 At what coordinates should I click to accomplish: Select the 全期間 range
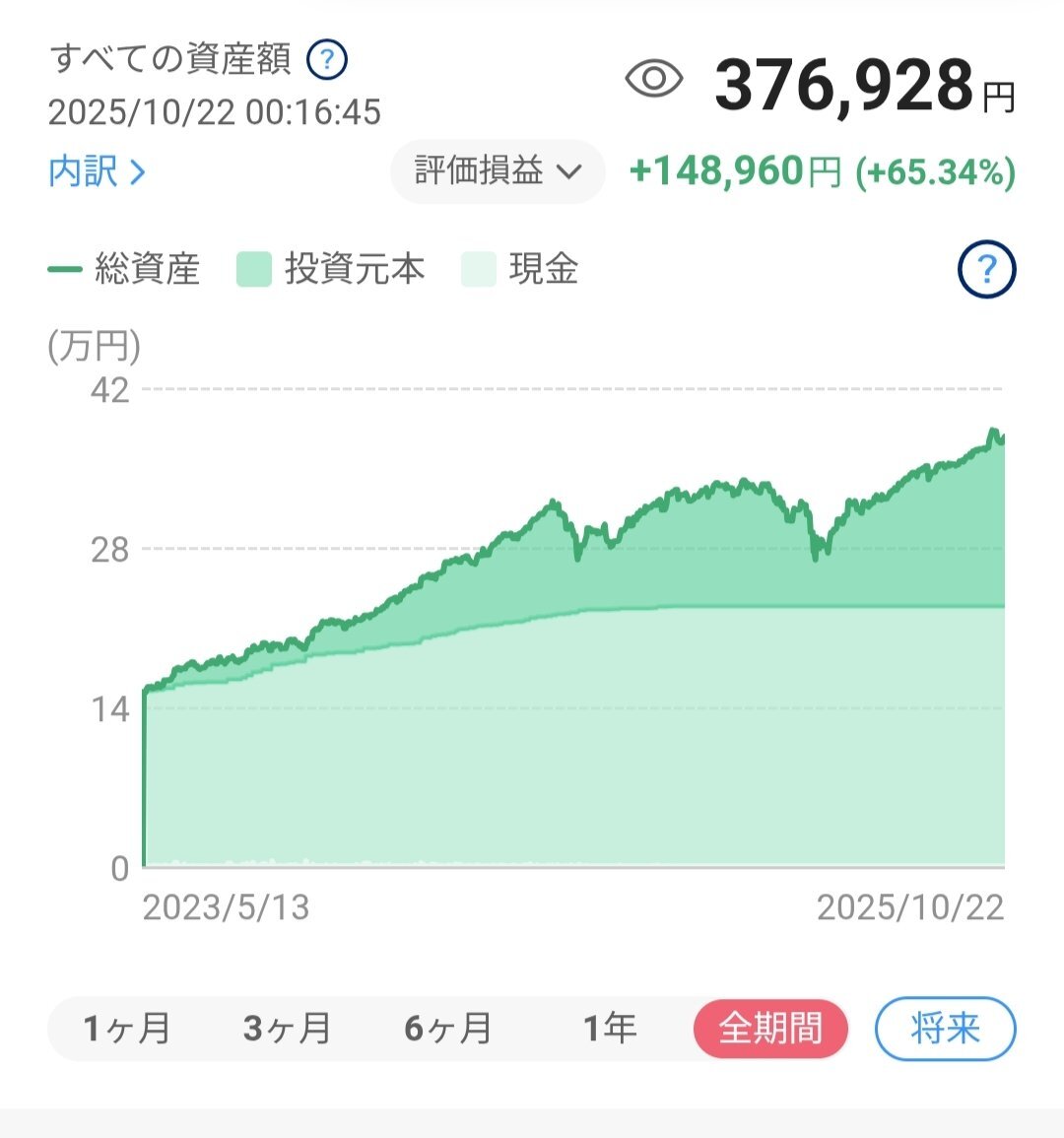[770, 1029]
